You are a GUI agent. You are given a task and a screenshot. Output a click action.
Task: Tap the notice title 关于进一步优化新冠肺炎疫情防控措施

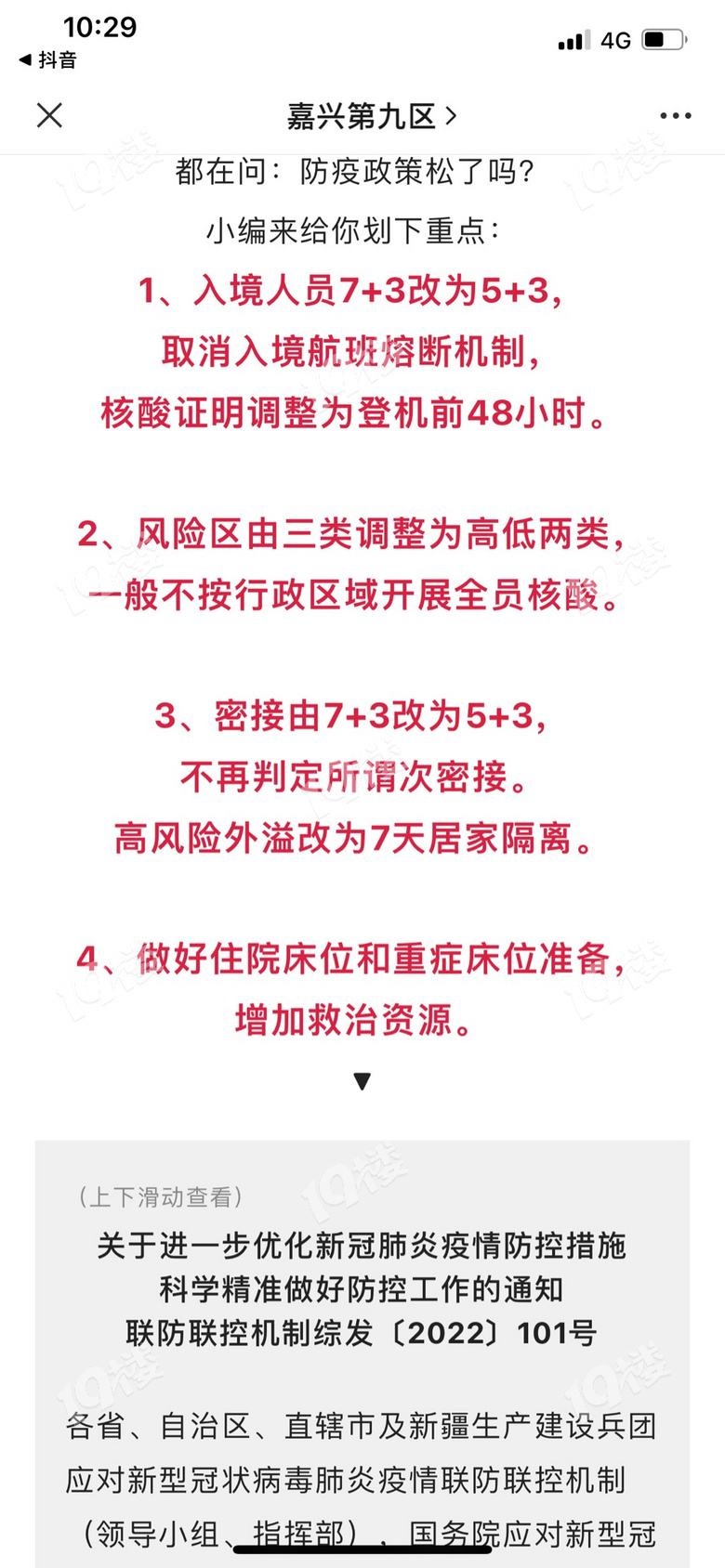[x=362, y=1248]
